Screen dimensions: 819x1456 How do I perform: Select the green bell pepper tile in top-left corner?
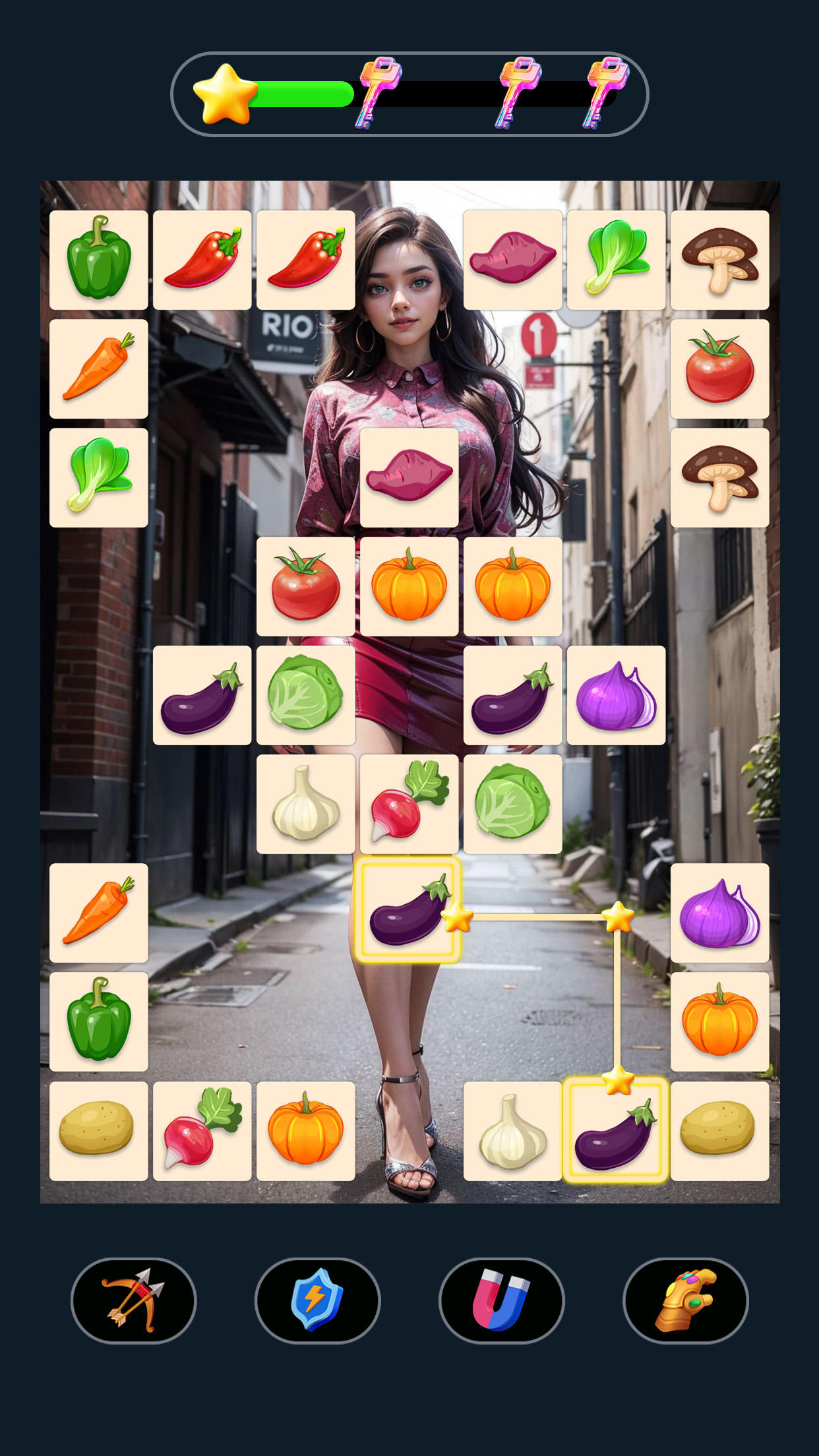click(99, 259)
